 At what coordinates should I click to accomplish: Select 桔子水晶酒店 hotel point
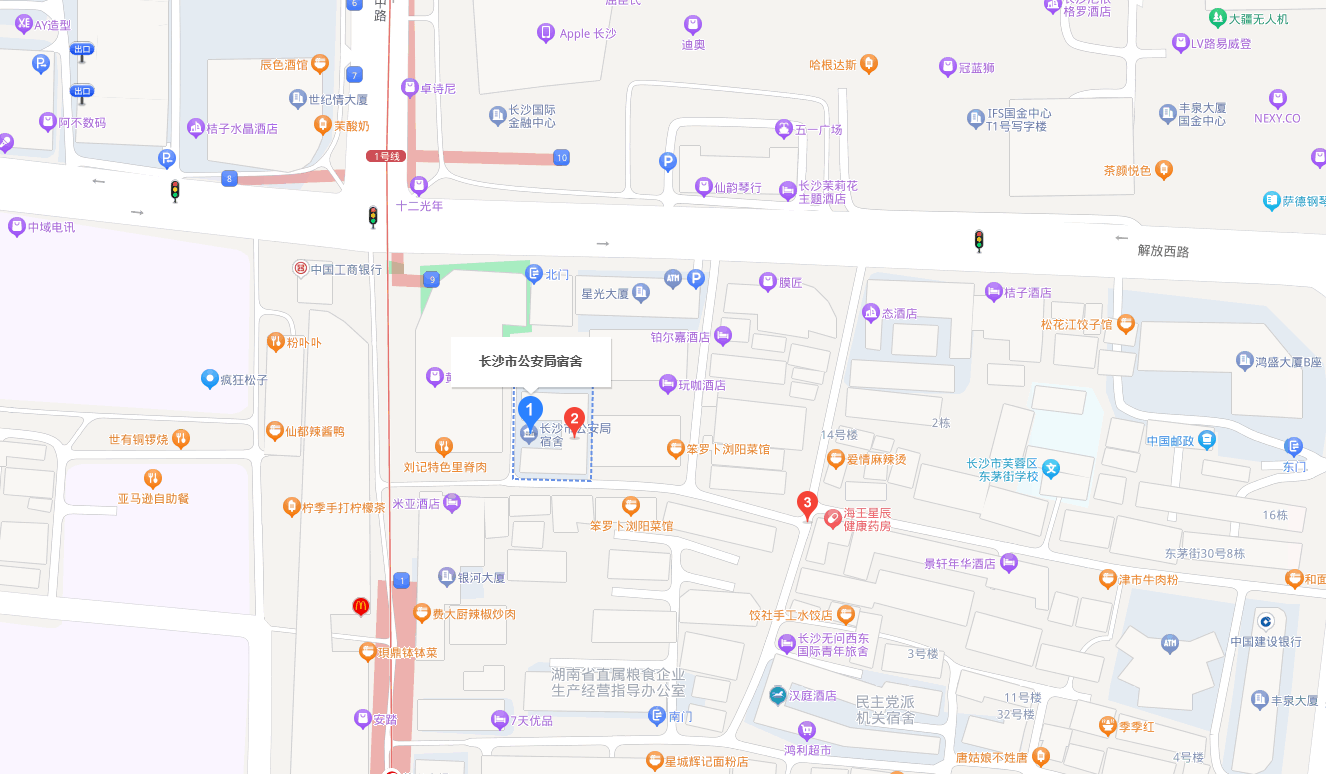(x=196, y=128)
